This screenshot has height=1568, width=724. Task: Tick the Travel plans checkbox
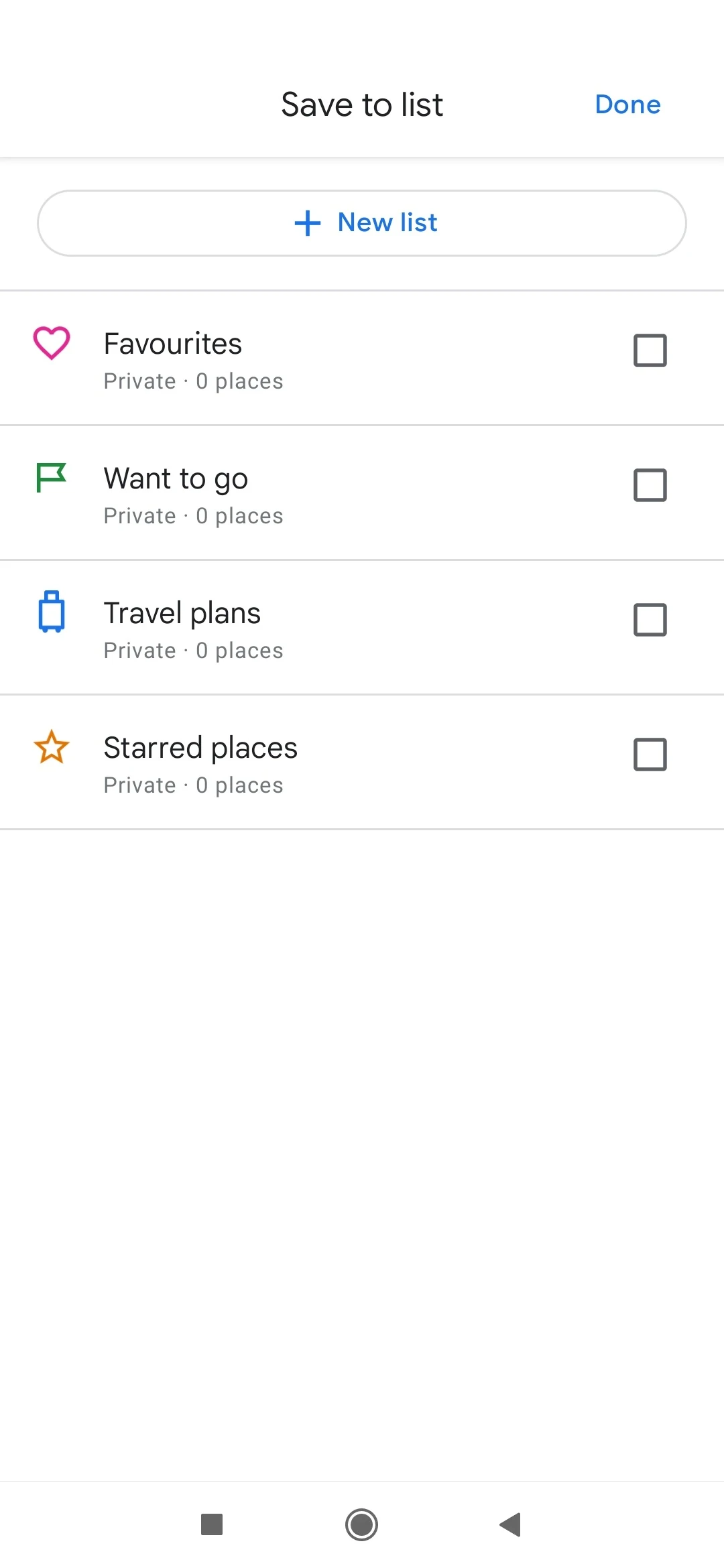point(650,620)
